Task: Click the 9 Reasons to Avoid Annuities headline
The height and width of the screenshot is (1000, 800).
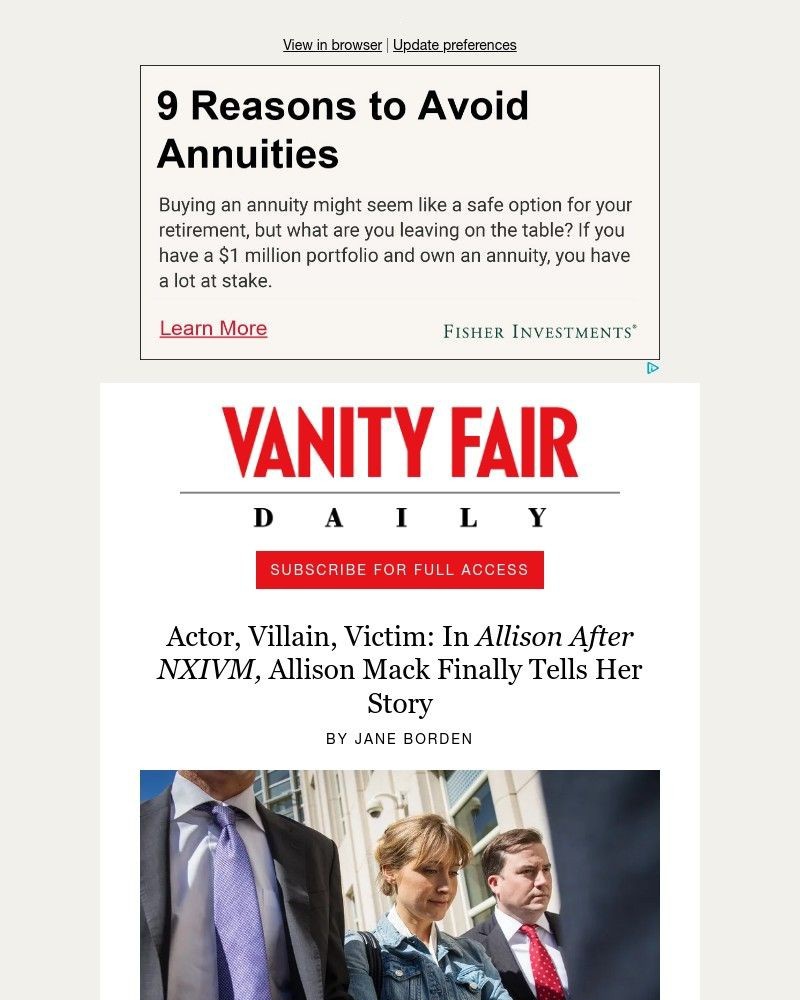Action: 343,131
